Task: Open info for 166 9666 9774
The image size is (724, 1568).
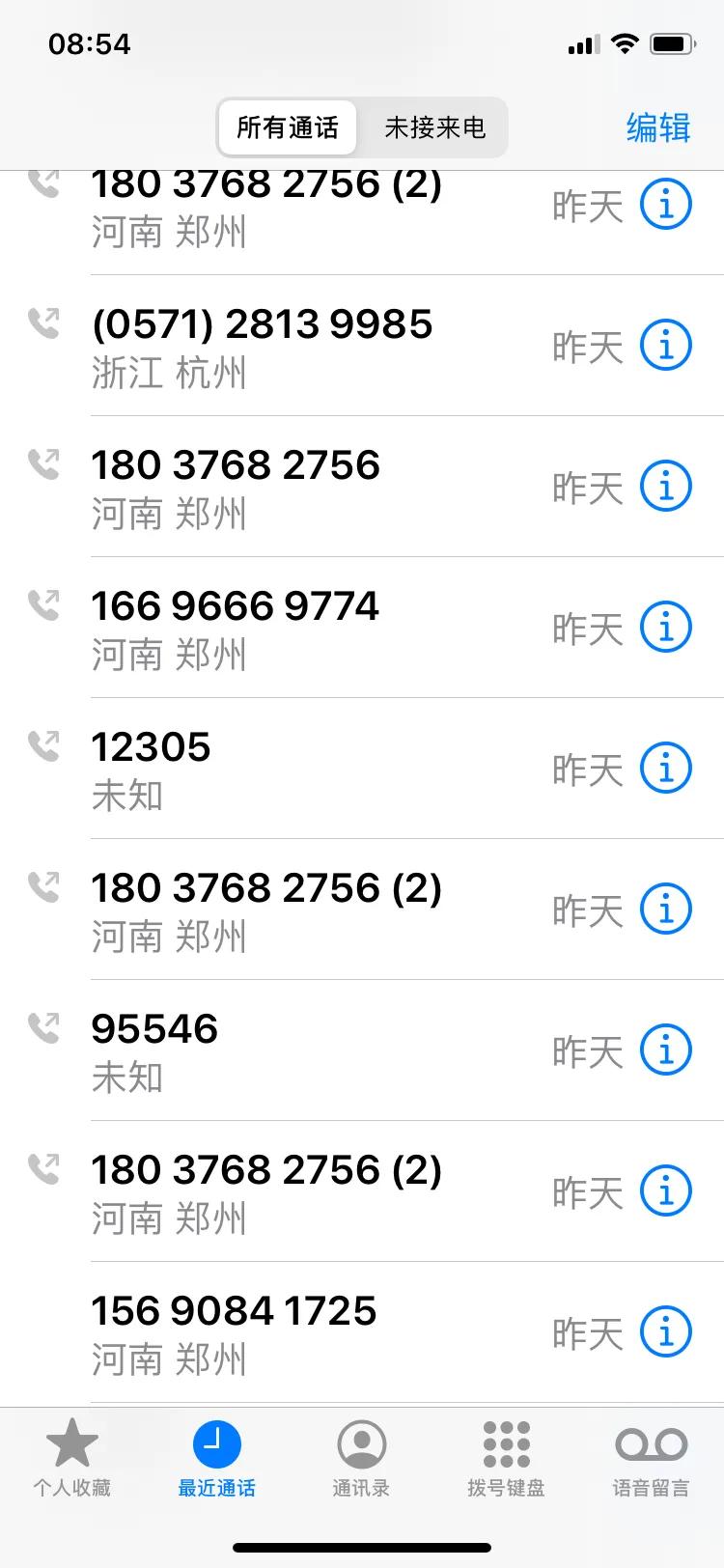Action: click(x=665, y=626)
